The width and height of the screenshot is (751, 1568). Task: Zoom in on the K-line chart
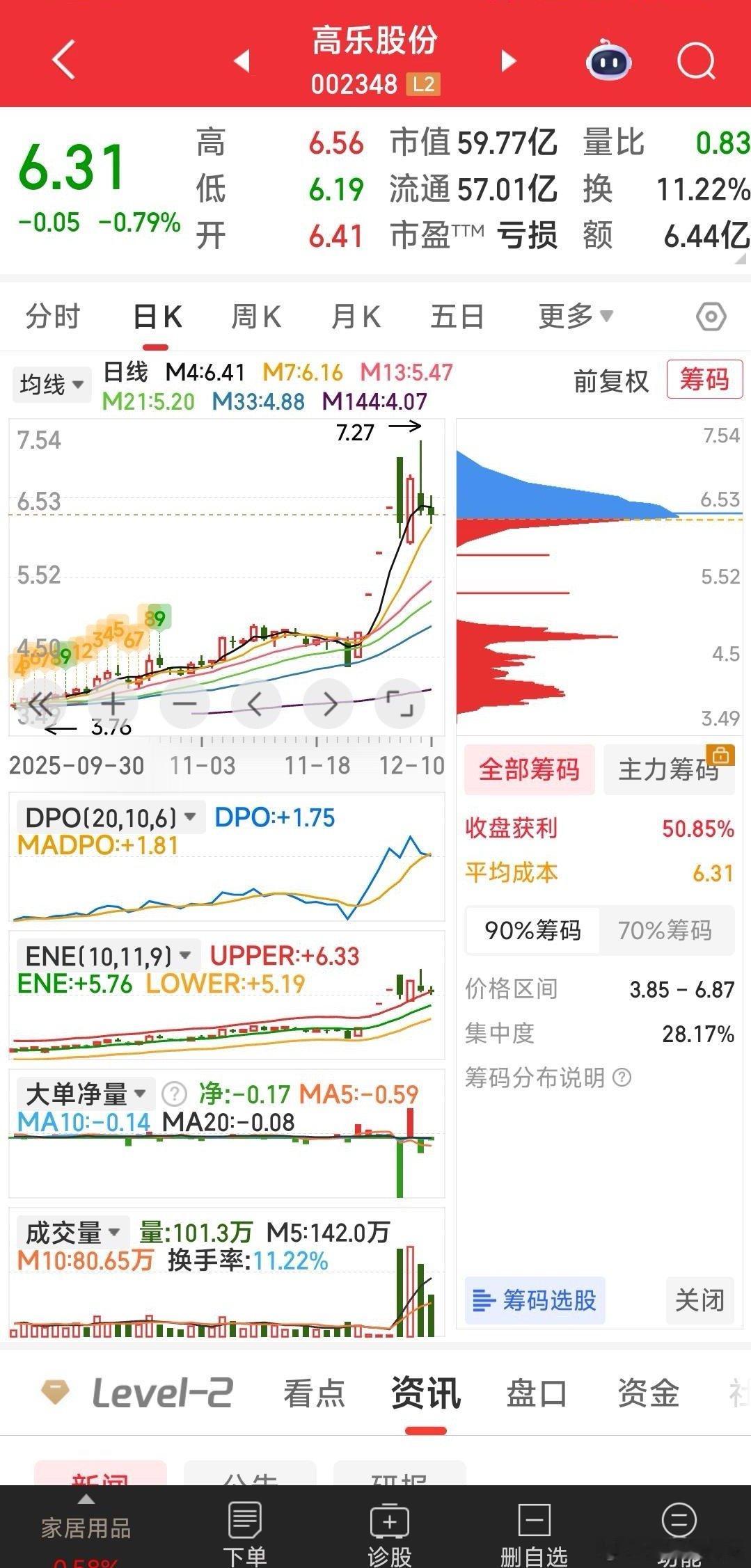pos(113,704)
